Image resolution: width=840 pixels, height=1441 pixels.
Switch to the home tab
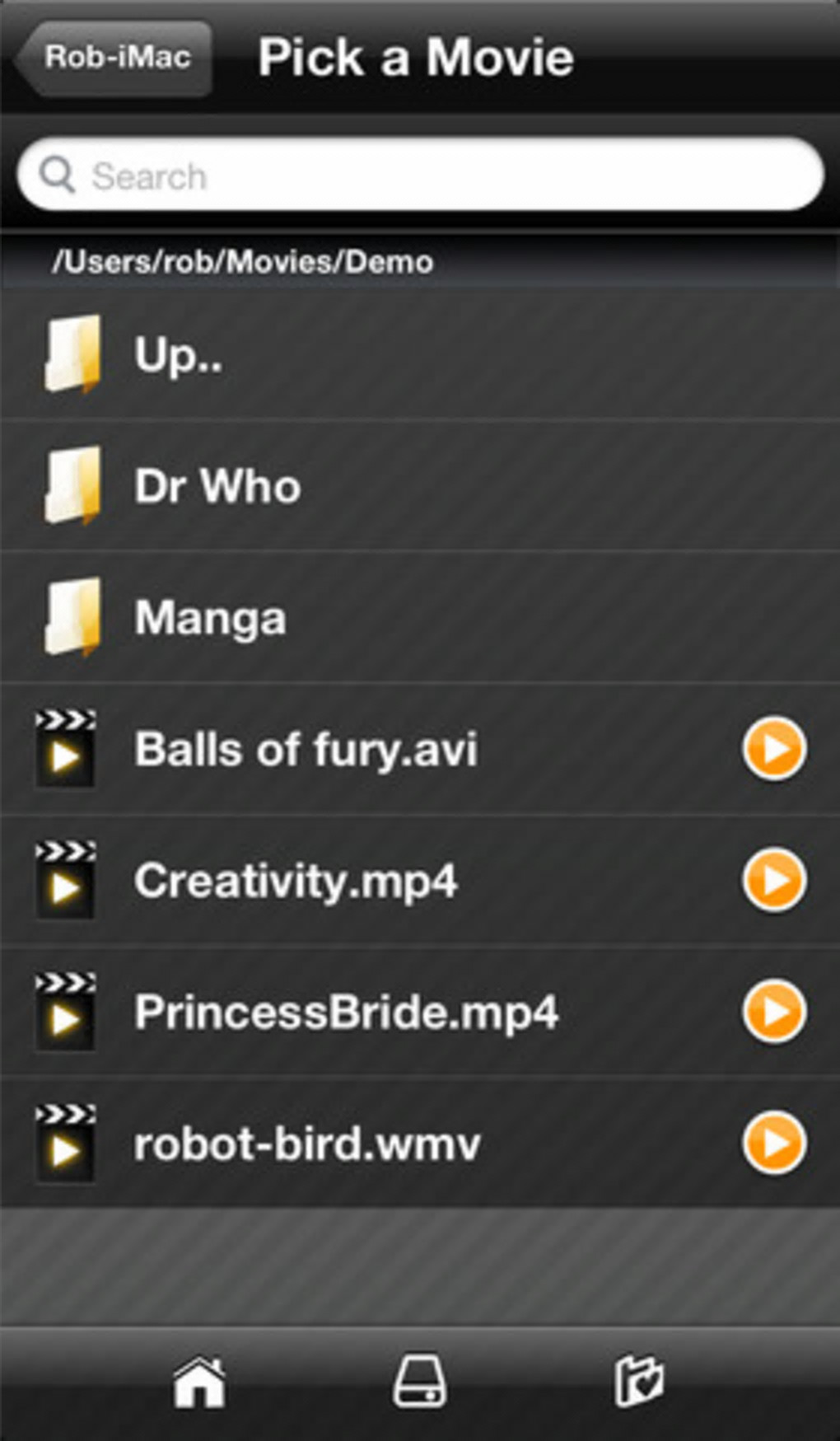click(x=199, y=1383)
